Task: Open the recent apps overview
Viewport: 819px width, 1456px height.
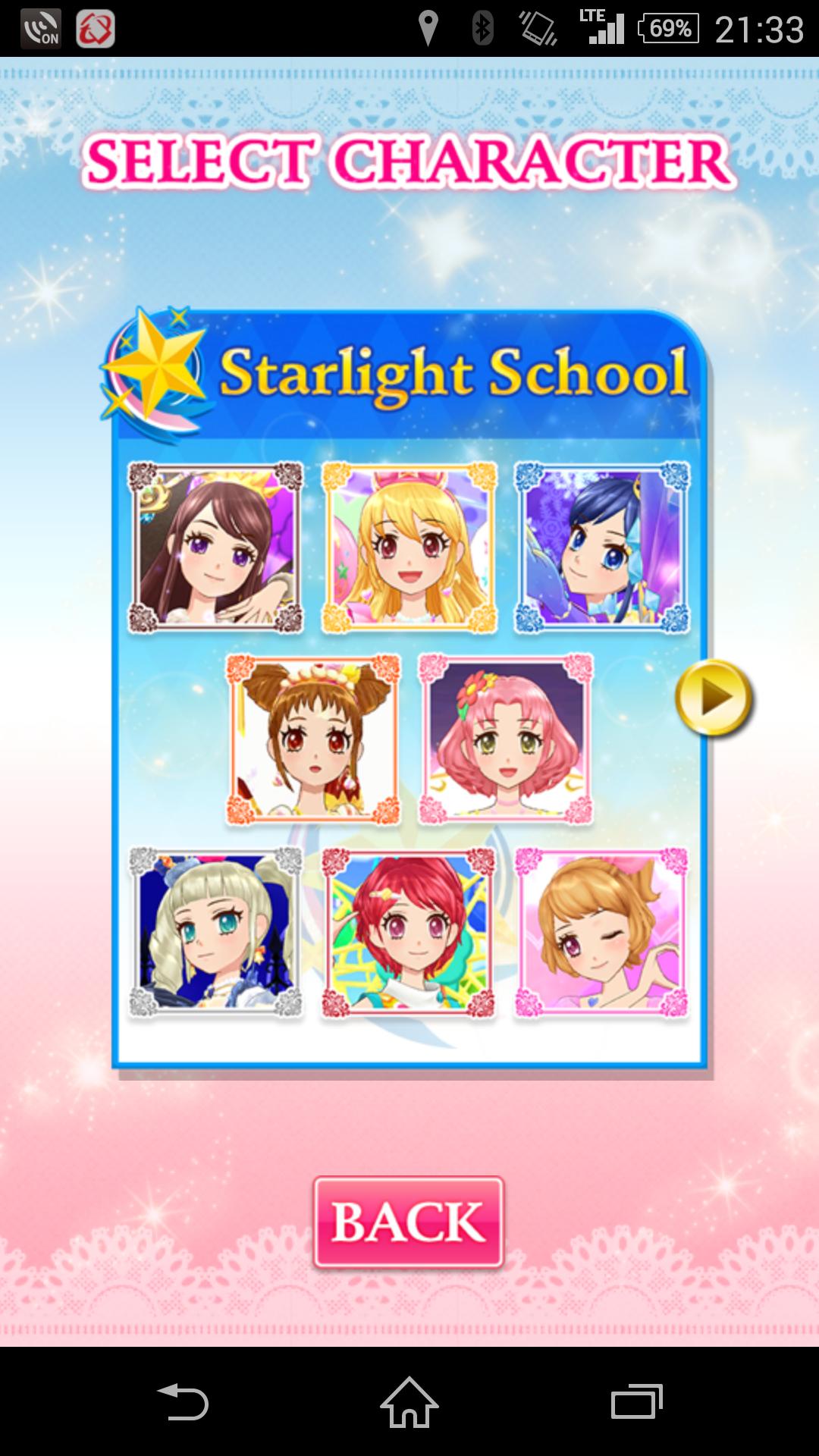Action: [x=636, y=1401]
